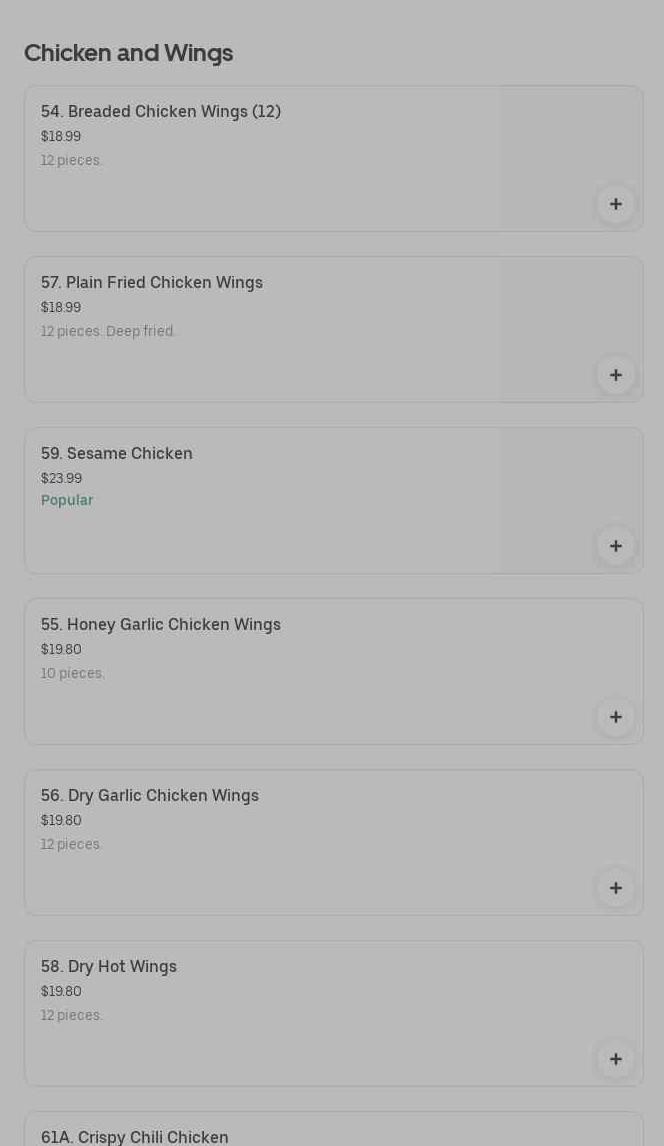The image size is (664, 1146).
Task: Add Dry Garlic Chicken Wings to cart
Action: coord(616,888)
